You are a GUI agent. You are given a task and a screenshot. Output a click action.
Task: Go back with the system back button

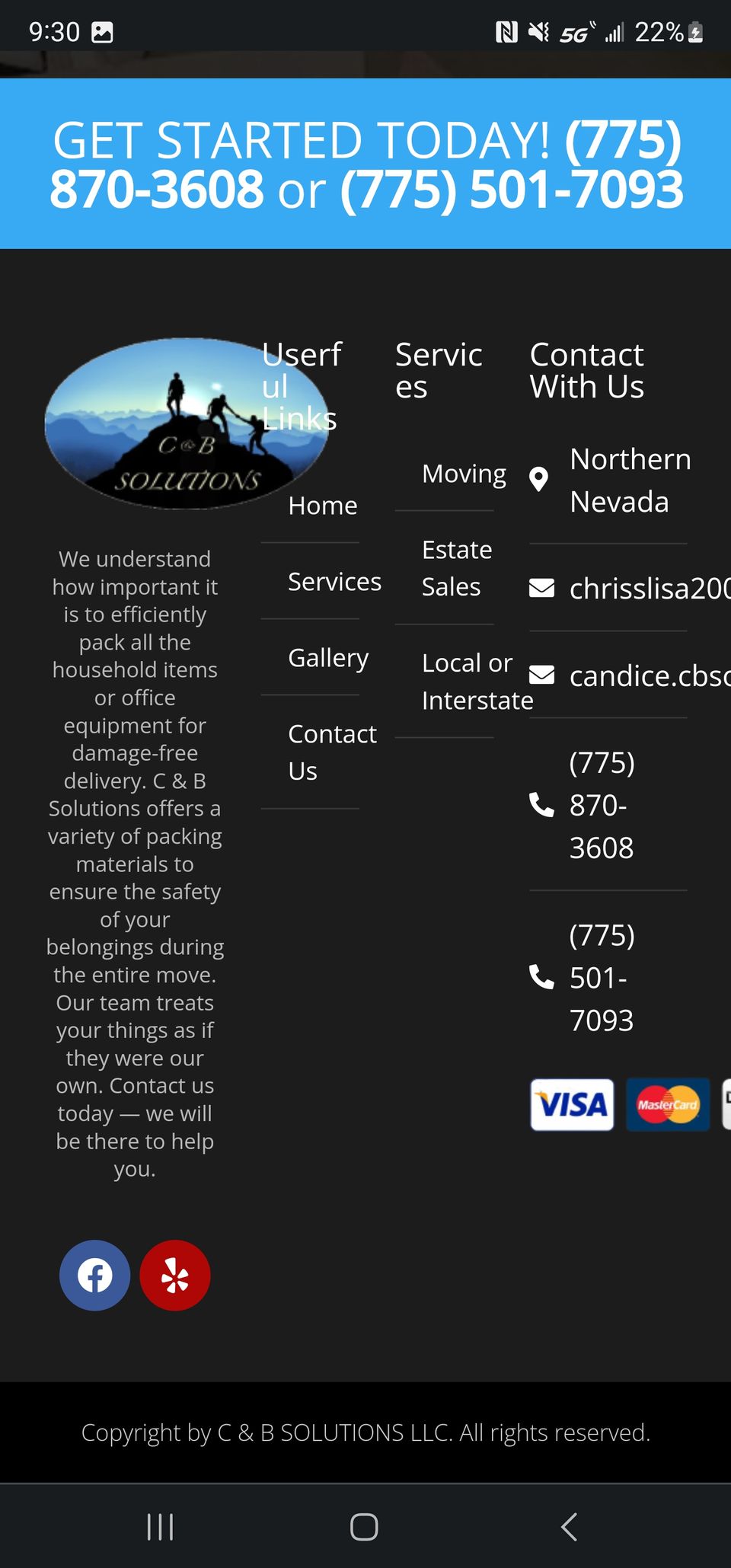click(x=568, y=1527)
